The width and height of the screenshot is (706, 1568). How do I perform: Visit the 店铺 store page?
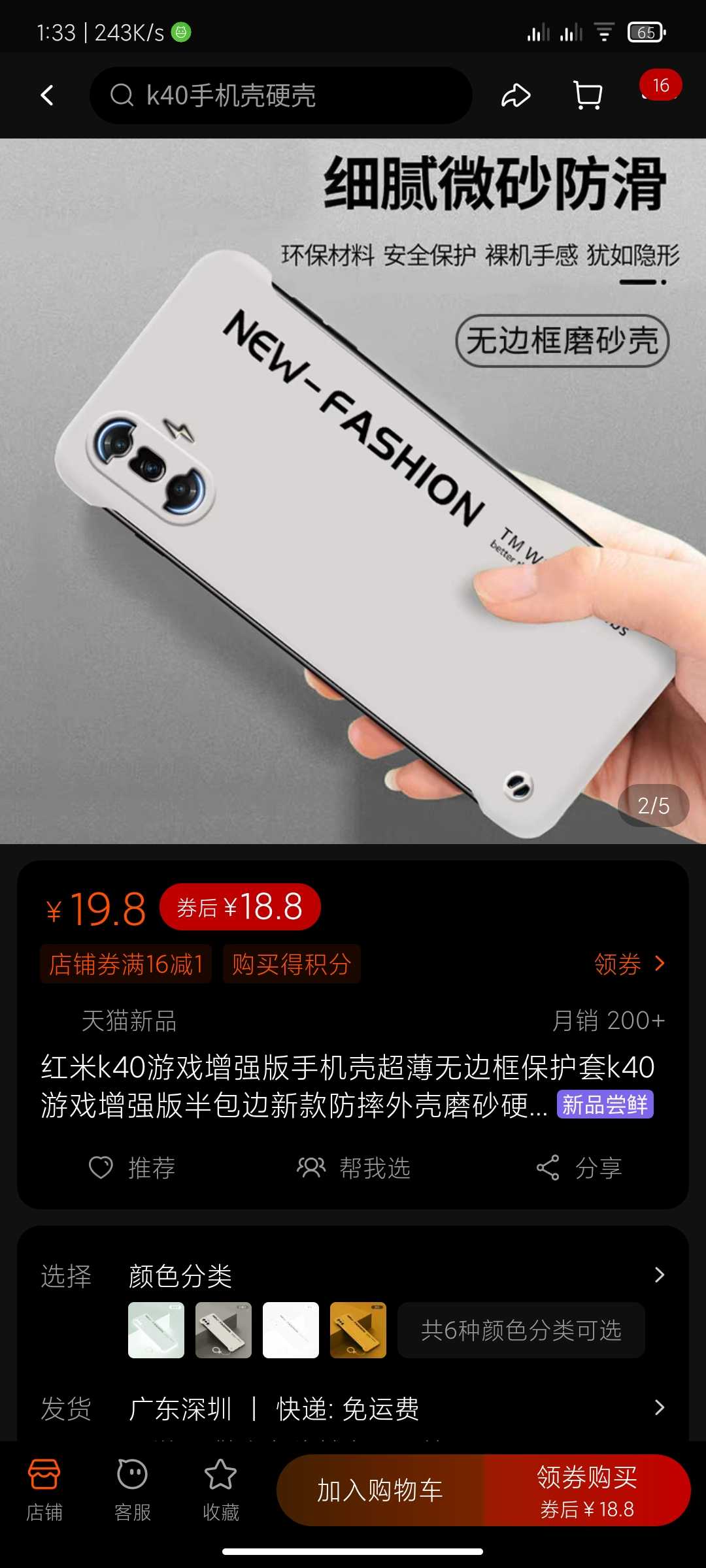(44, 1490)
